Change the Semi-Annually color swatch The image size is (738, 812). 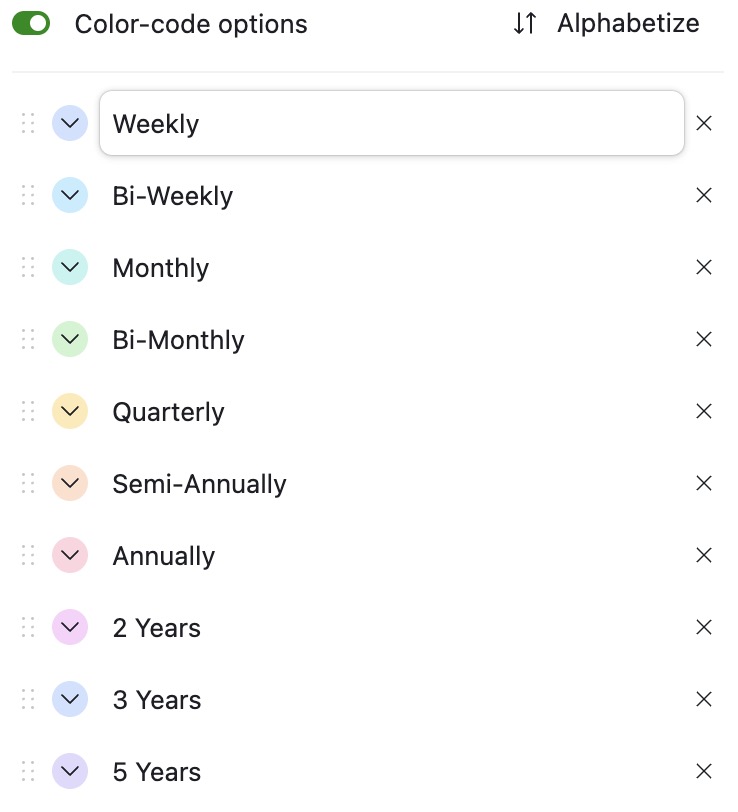[70, 484]
